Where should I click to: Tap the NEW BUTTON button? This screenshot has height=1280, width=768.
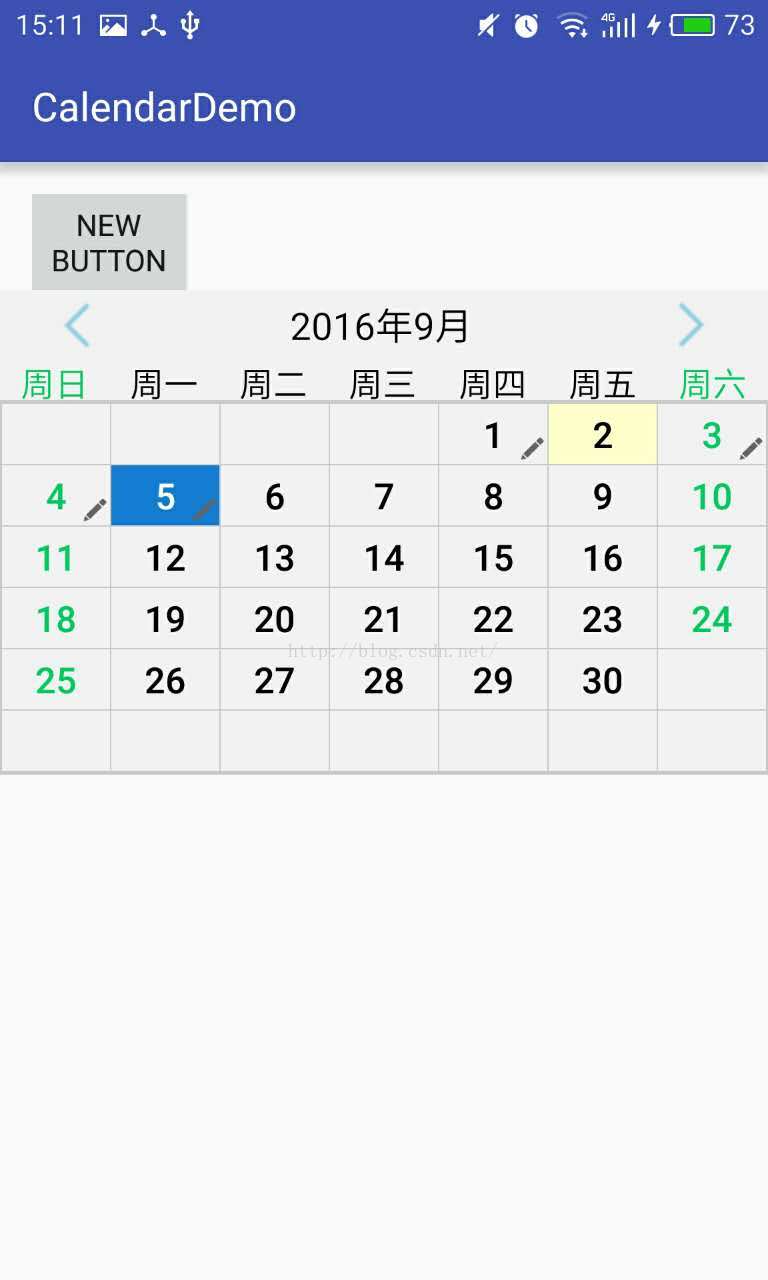(x=109, y=242)
